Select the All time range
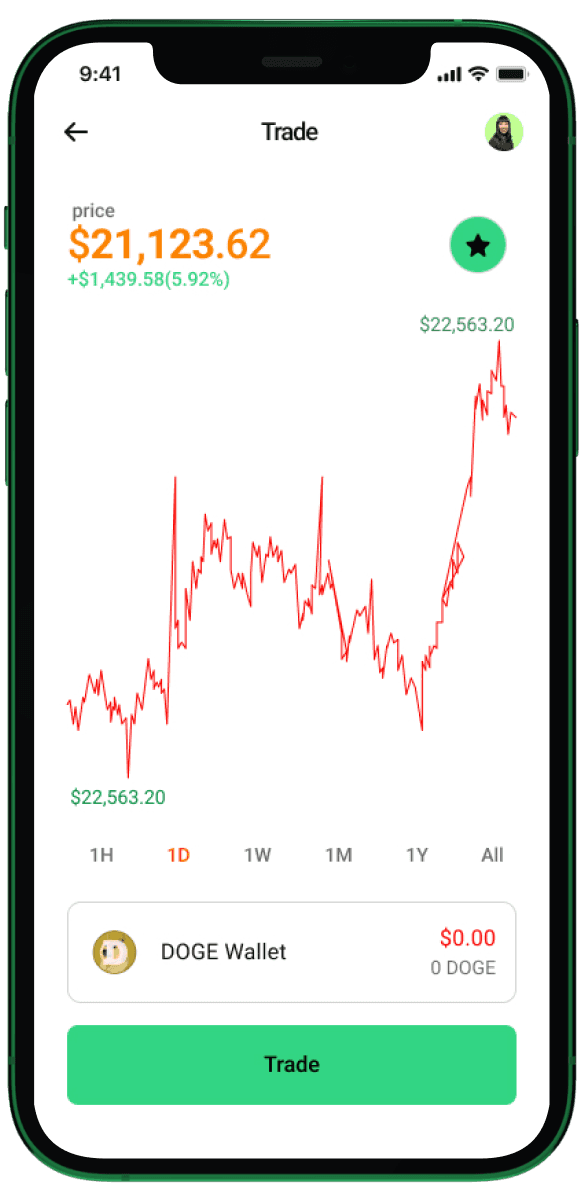 coord(492,855)
